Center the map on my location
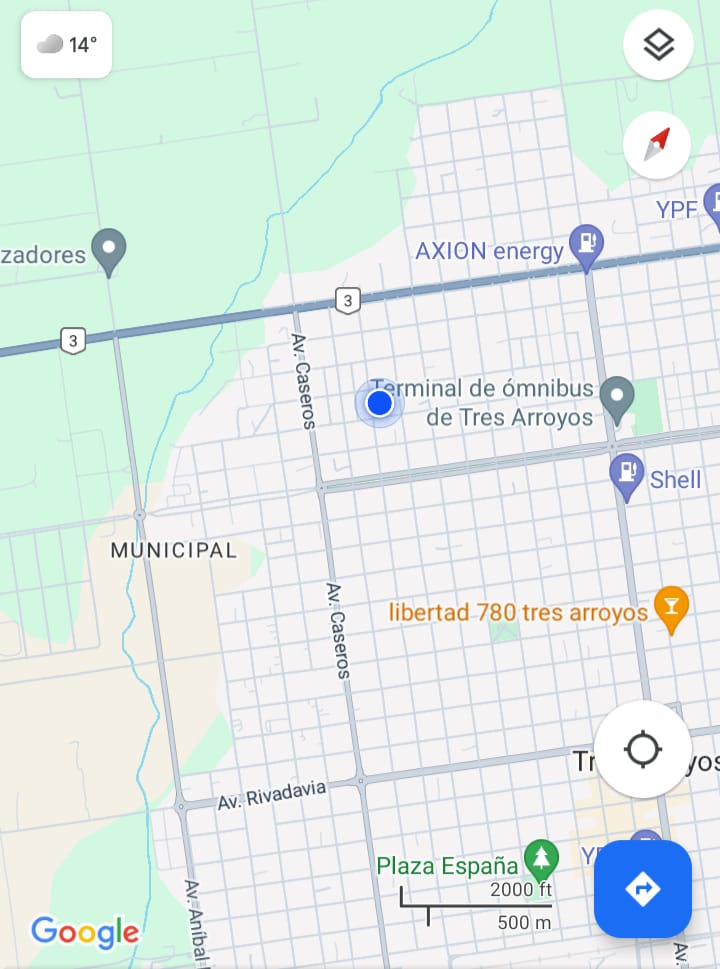The width and height of the screenshot is (720, 969). [x=642, y=749]
